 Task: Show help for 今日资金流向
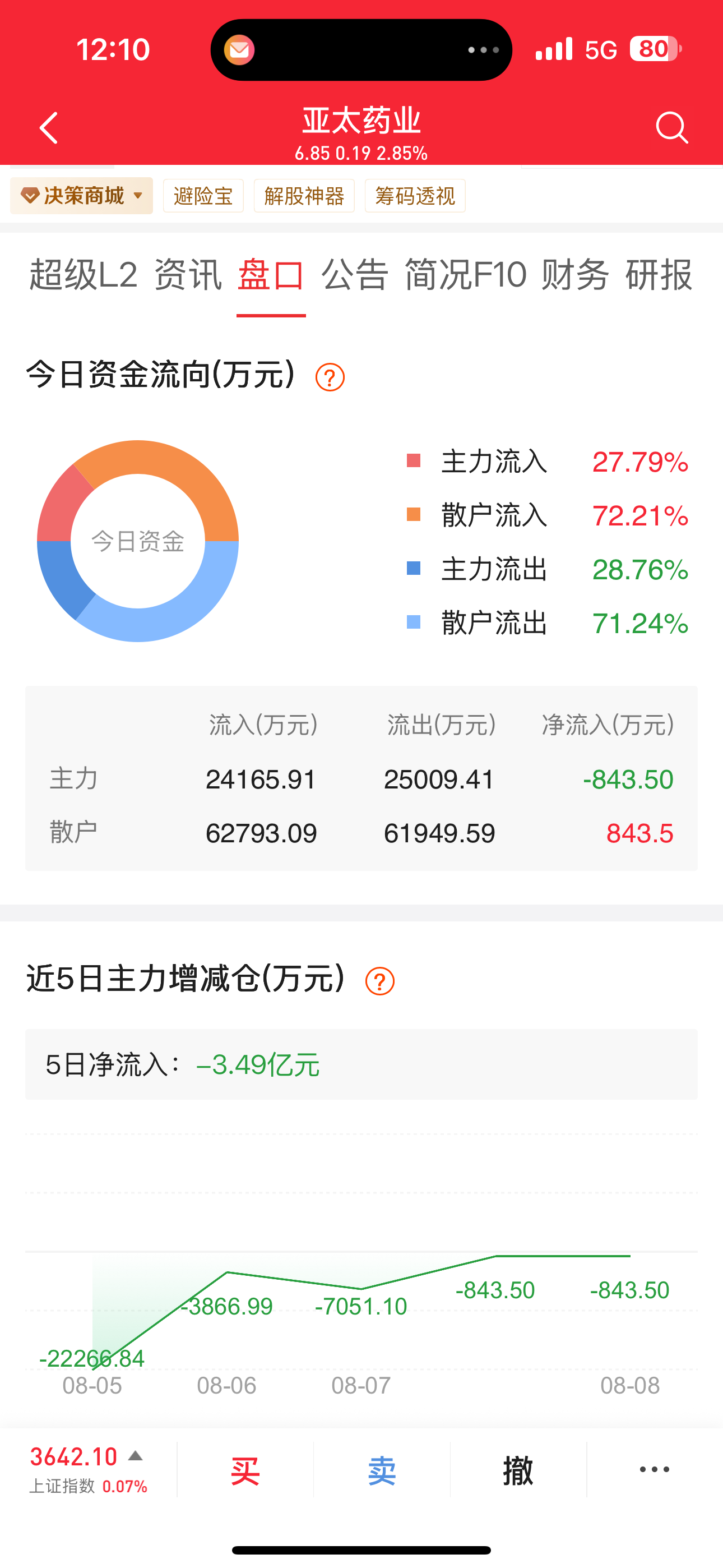click(330, 377)
